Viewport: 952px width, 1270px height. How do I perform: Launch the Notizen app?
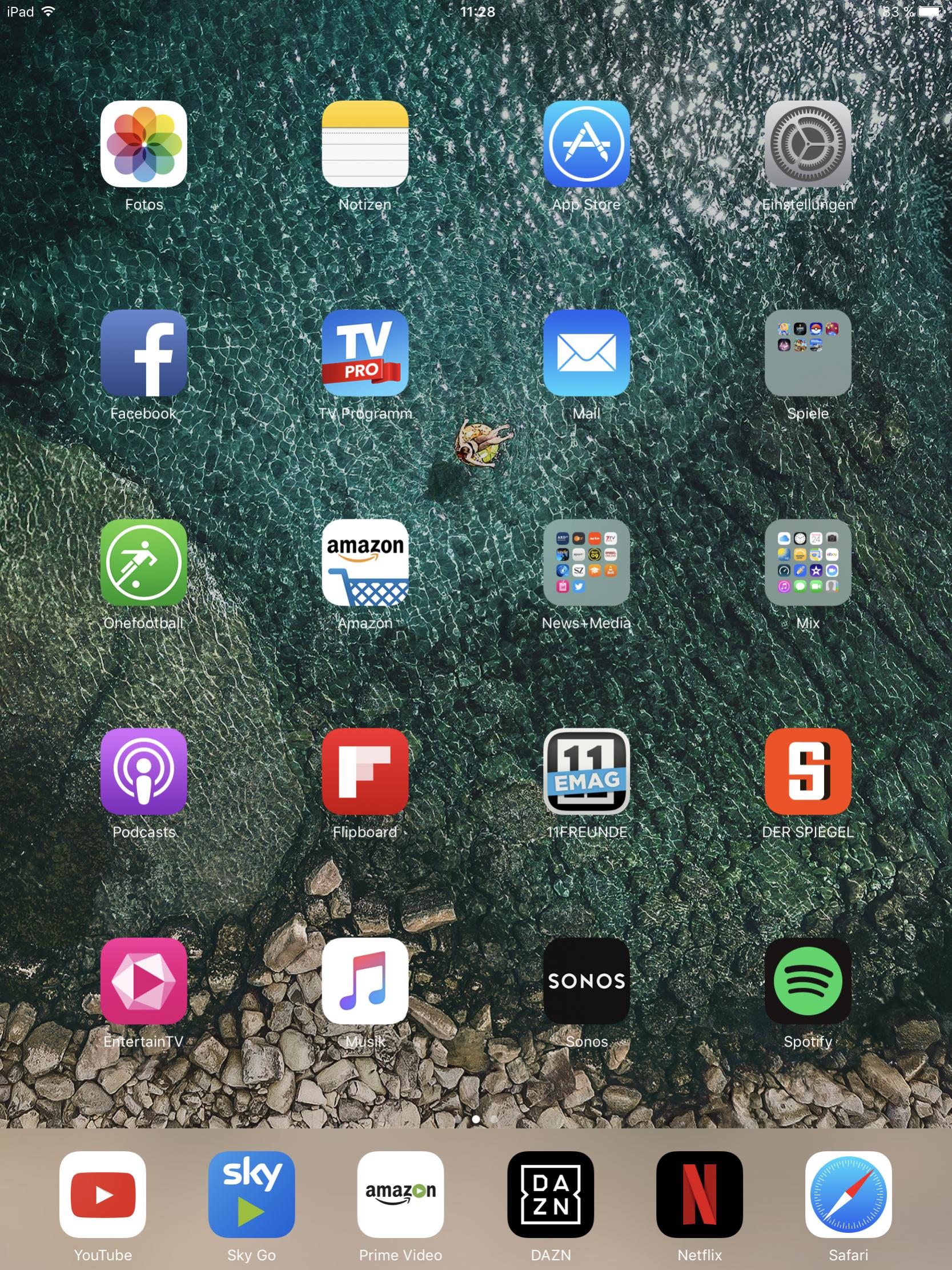[x=365, y=143]
